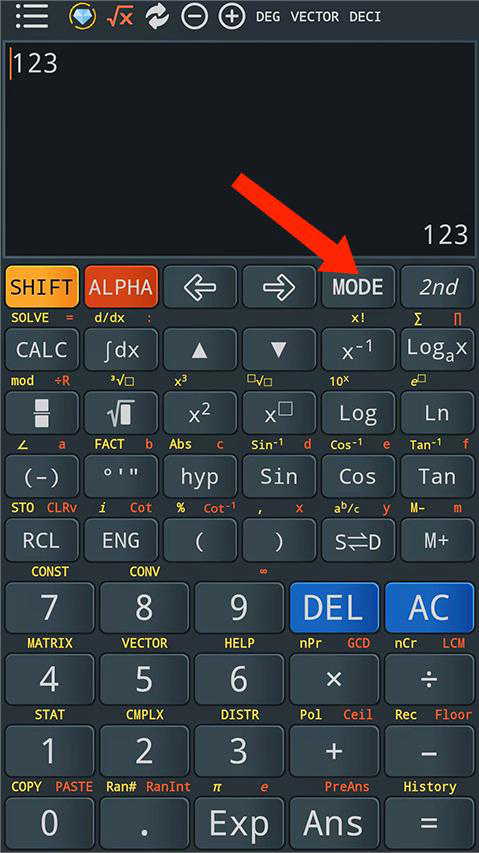Insert the previous answer with Ans
Screen dimensions: 479x853
[x=334, y=823]
